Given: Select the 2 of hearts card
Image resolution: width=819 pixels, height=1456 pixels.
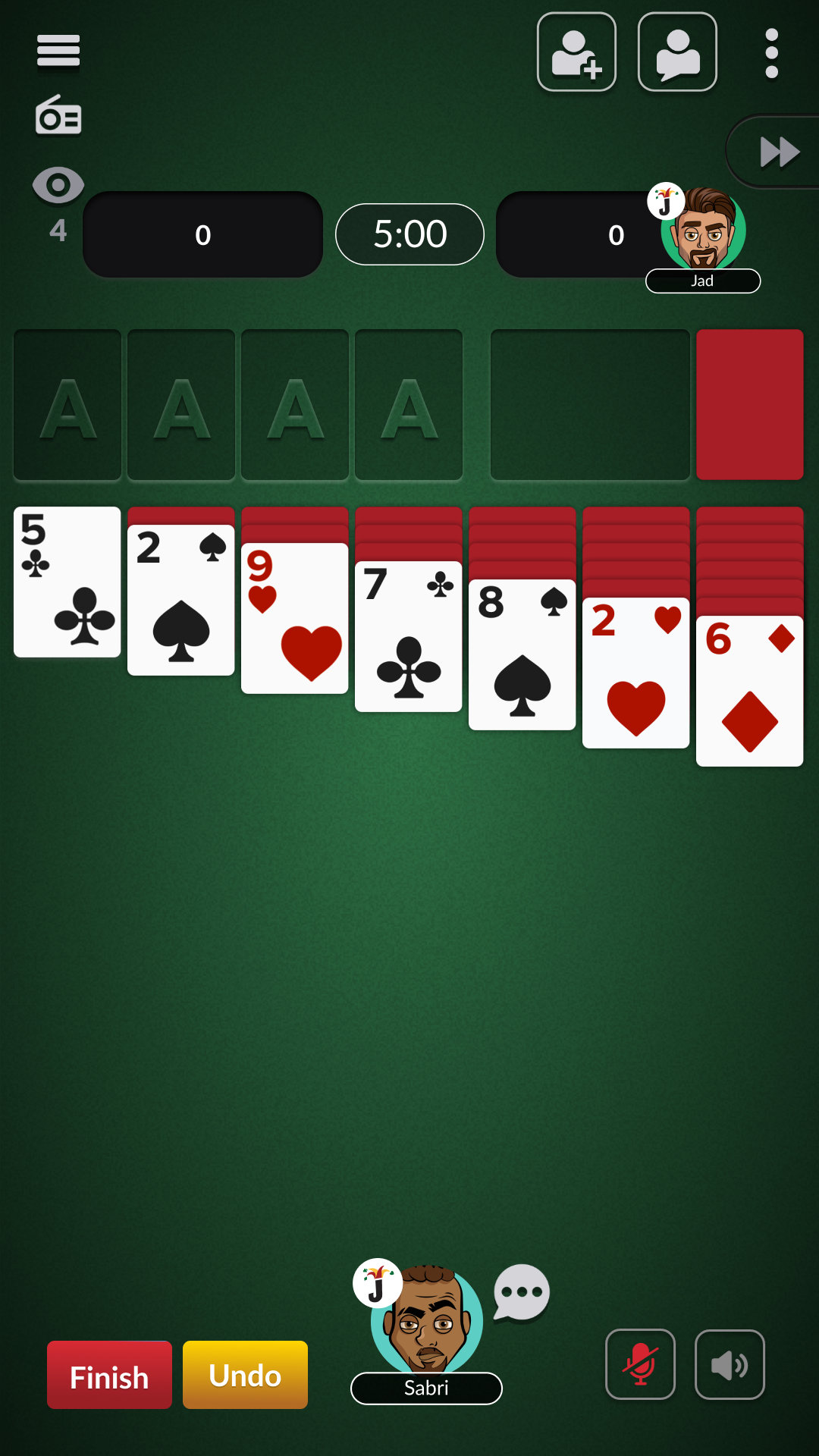Looking at the screenshot, I should click(635, 673).
